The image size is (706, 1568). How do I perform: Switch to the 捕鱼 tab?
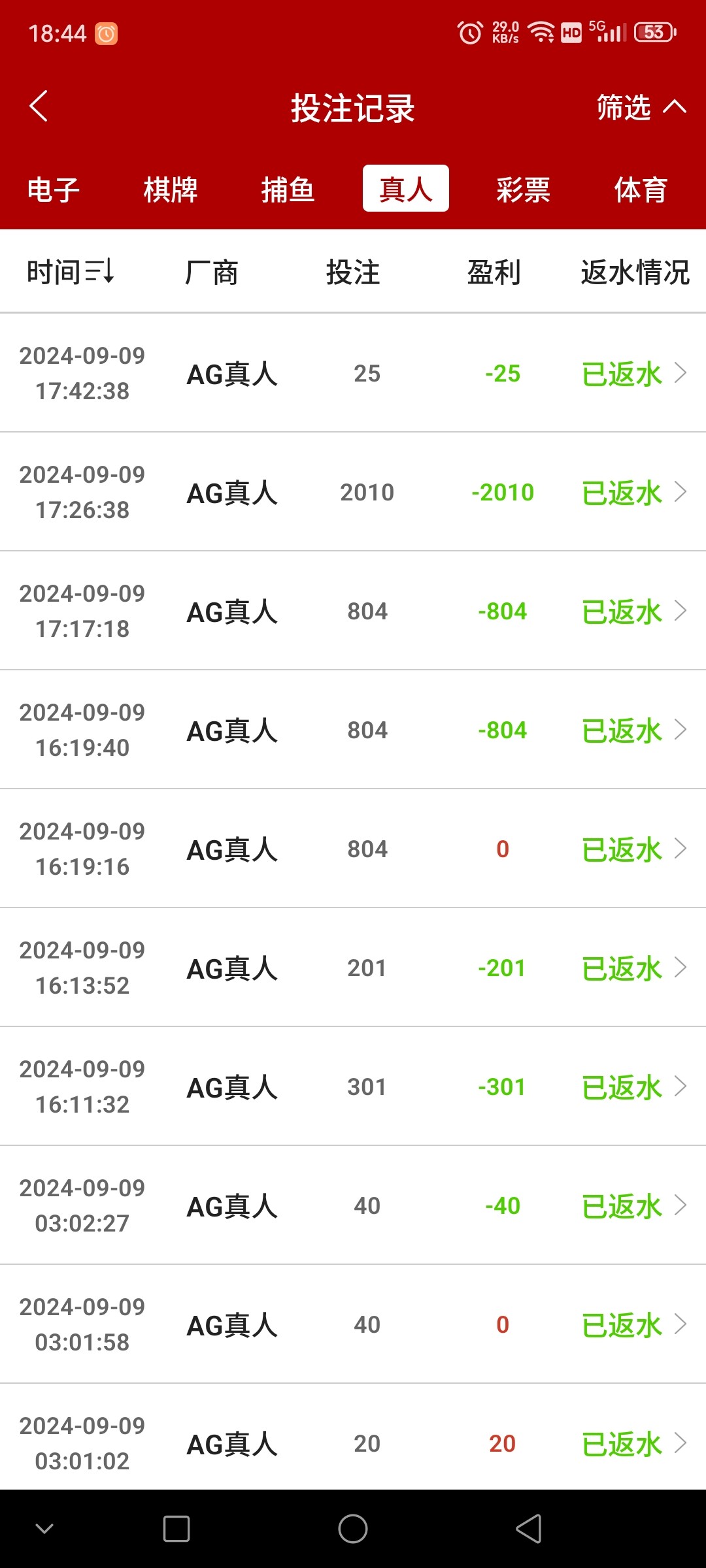pos(288,189)
